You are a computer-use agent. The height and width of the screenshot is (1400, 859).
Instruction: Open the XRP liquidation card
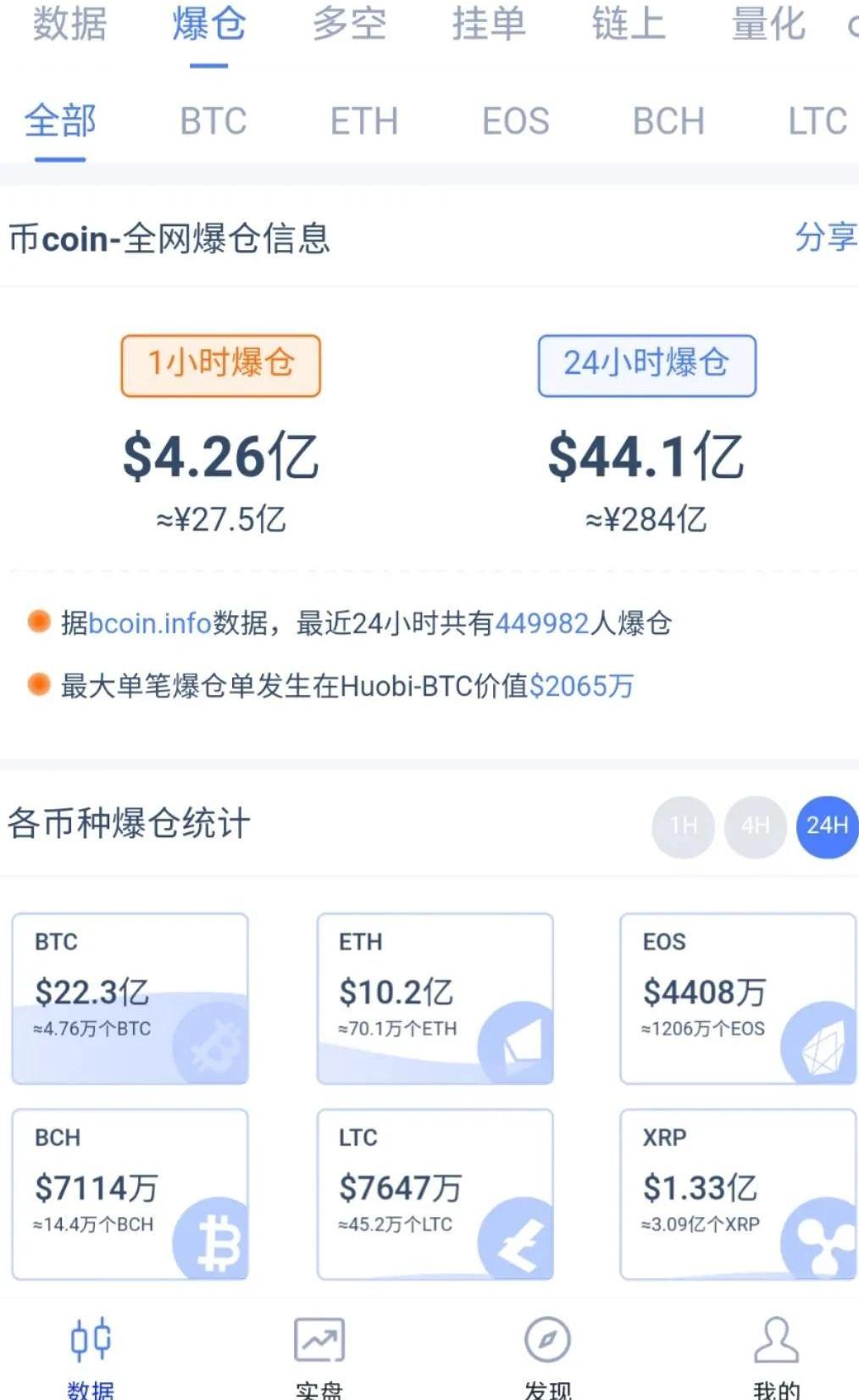point(738,1194)
